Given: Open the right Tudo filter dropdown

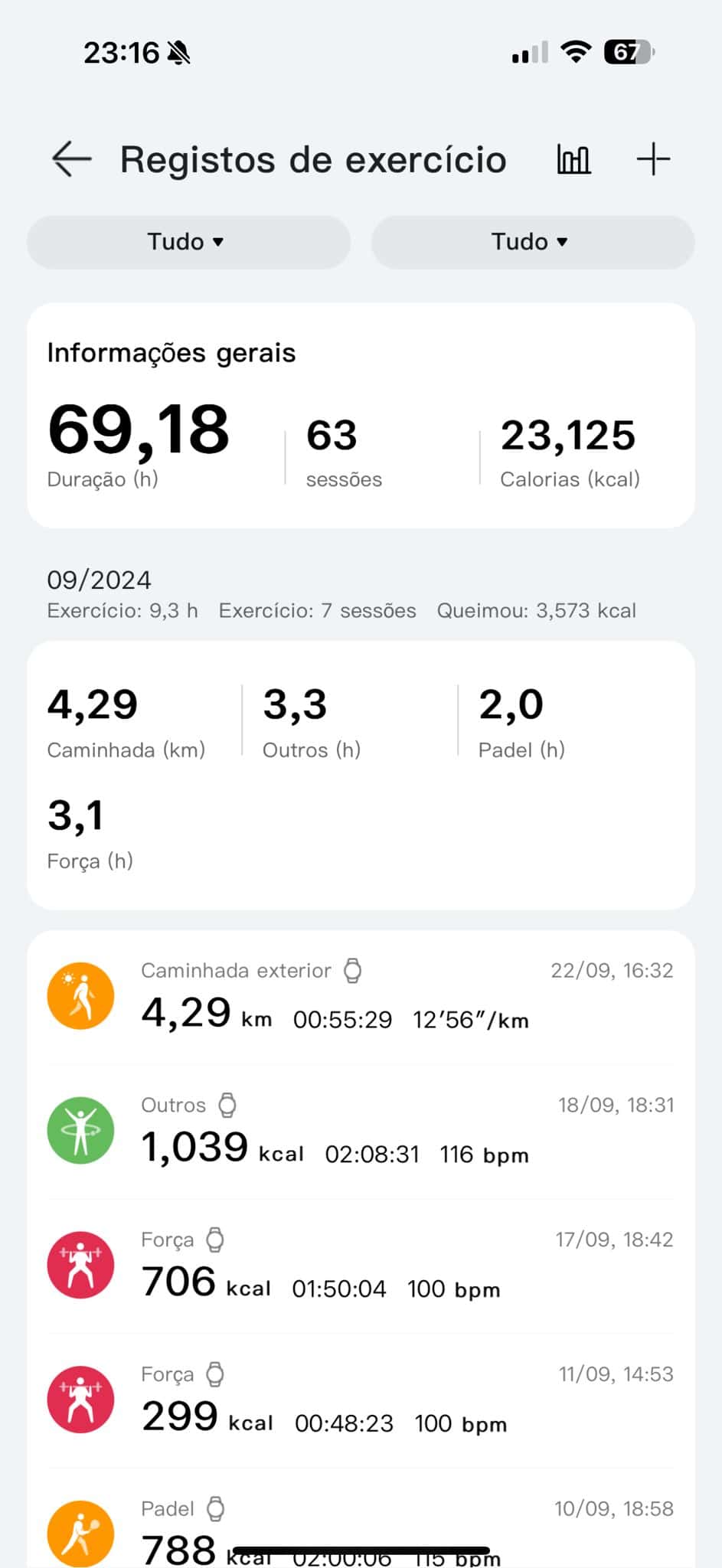Looking at the screenshot, I should [534, 242].
